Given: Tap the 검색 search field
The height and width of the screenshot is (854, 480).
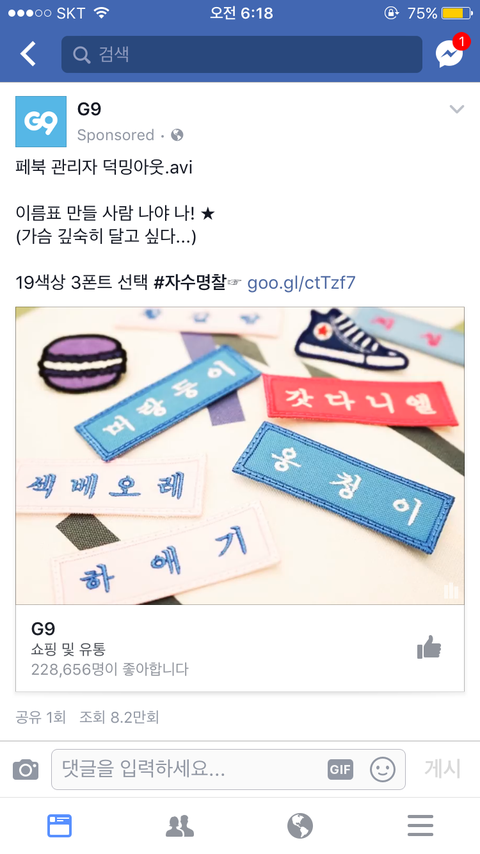Looking at the screenshot, I should click(241, 54).
